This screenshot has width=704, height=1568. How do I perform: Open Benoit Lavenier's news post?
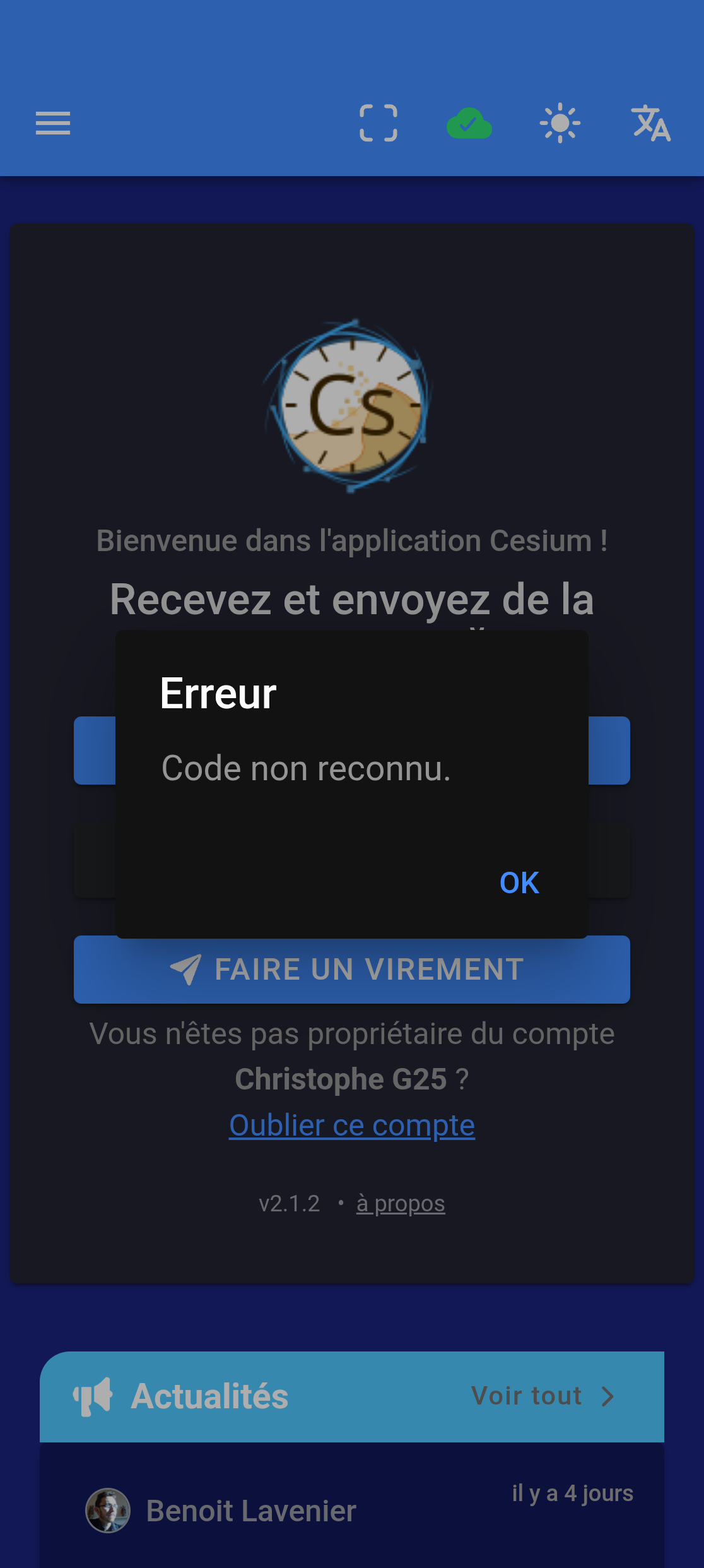click(x=251, y=1511)
